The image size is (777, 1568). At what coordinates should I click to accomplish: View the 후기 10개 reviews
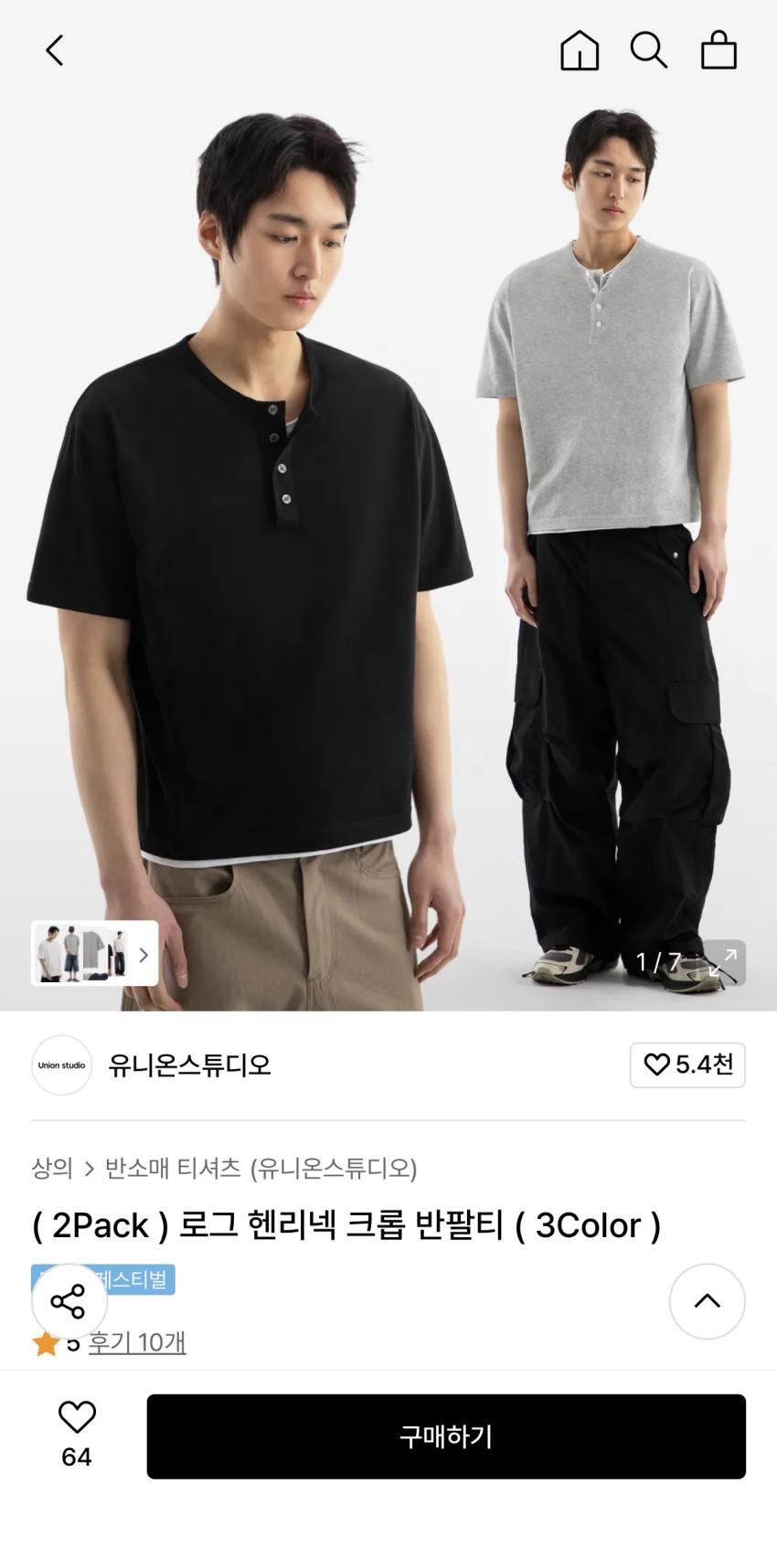tap(137, 1342)
